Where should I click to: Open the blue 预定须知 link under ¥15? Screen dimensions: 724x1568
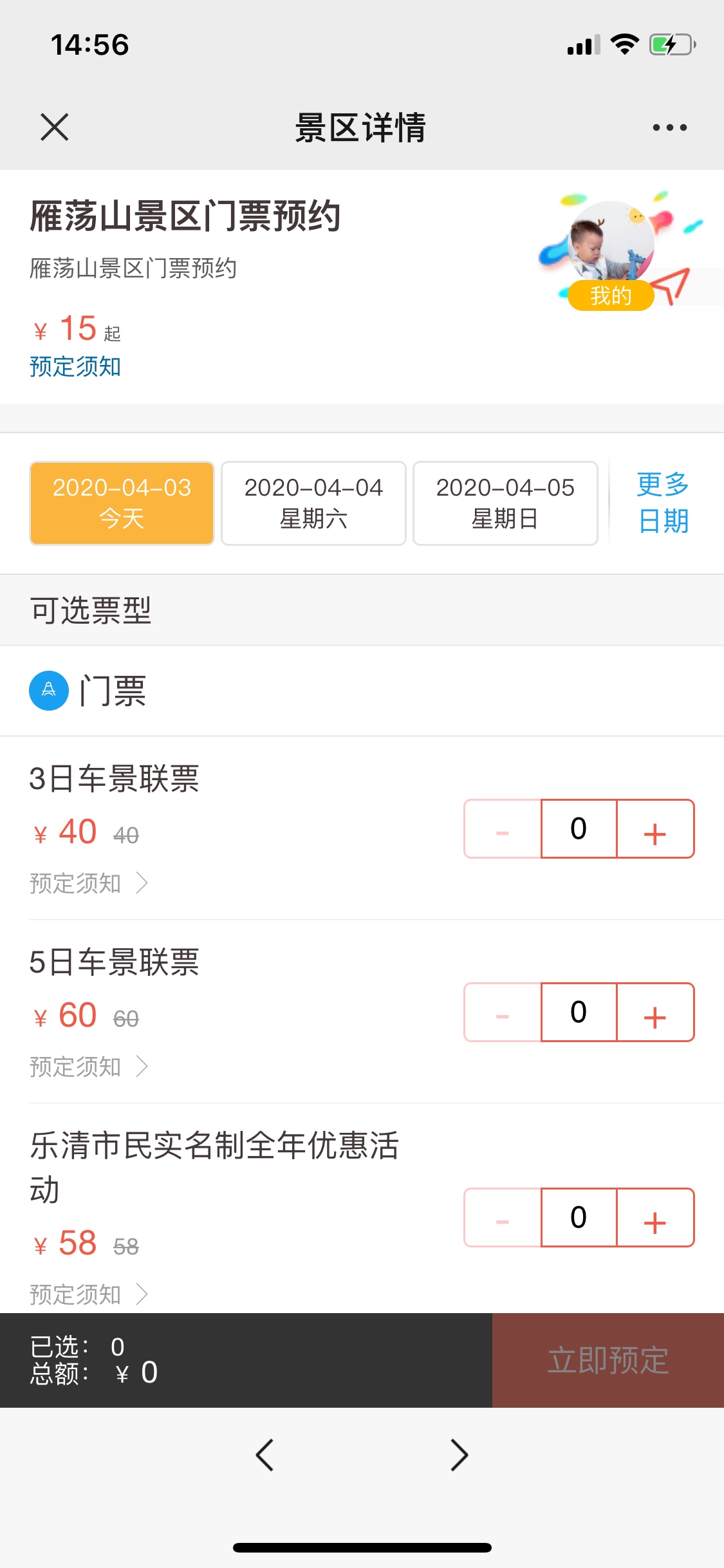(x=75, y=366)
